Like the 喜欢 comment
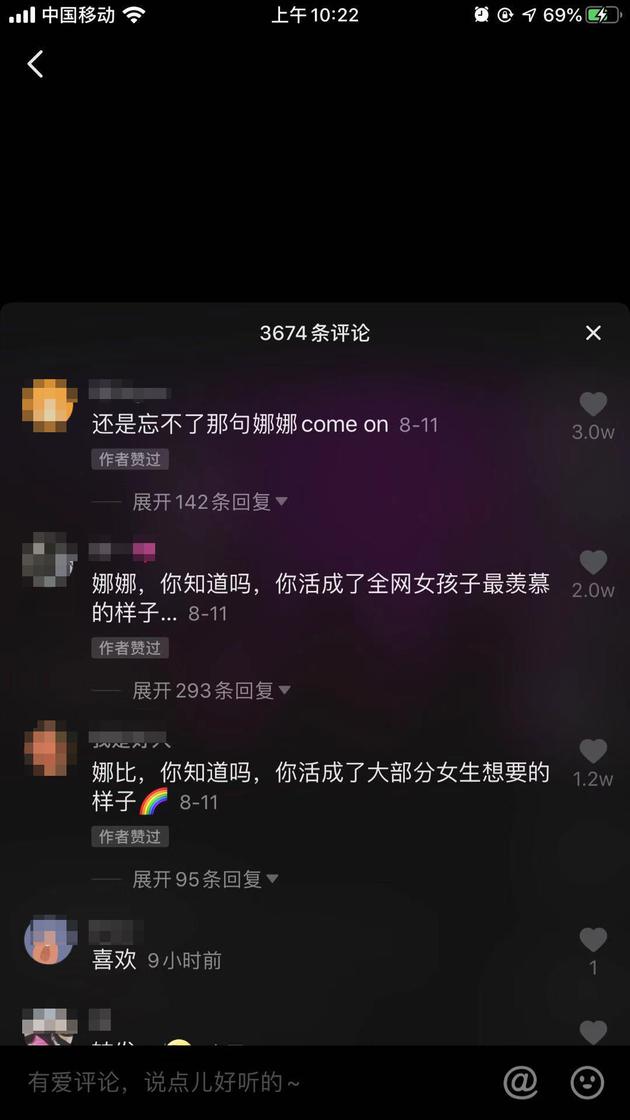The width and height of the screenshot is (630, 1120). point(593,940)
